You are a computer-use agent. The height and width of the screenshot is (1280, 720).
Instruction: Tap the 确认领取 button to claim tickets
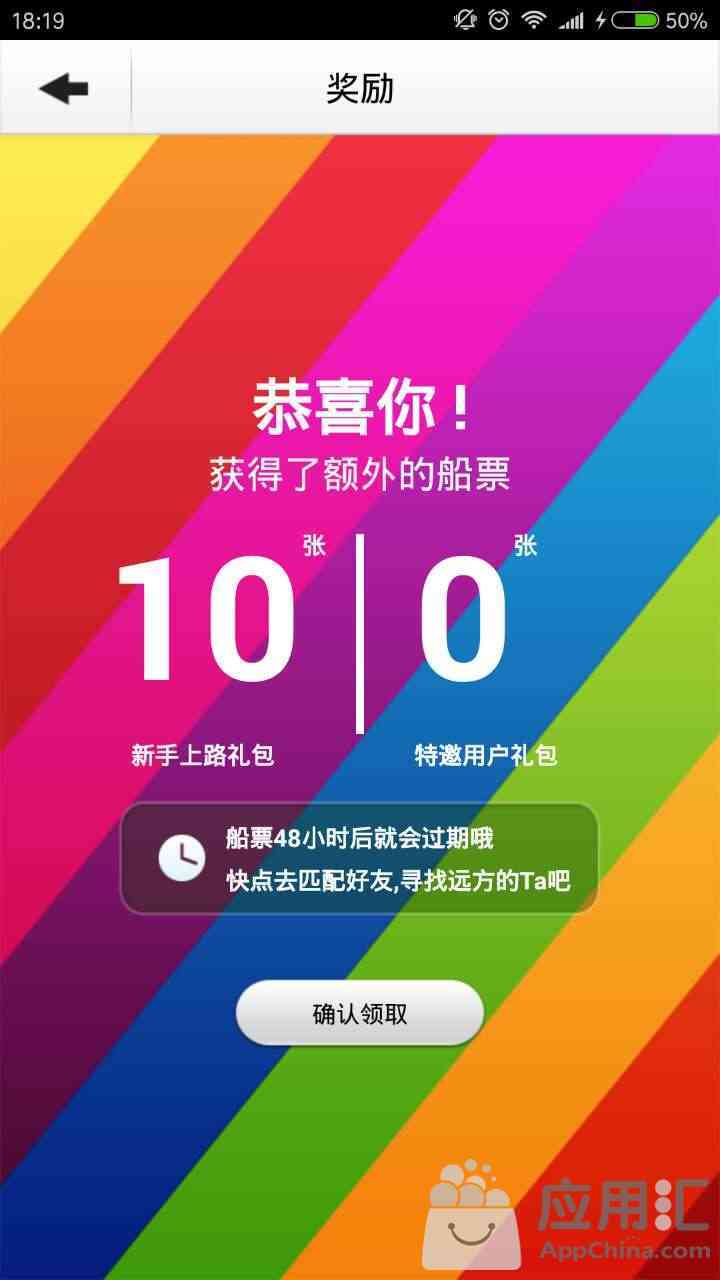coord(360,1013)
